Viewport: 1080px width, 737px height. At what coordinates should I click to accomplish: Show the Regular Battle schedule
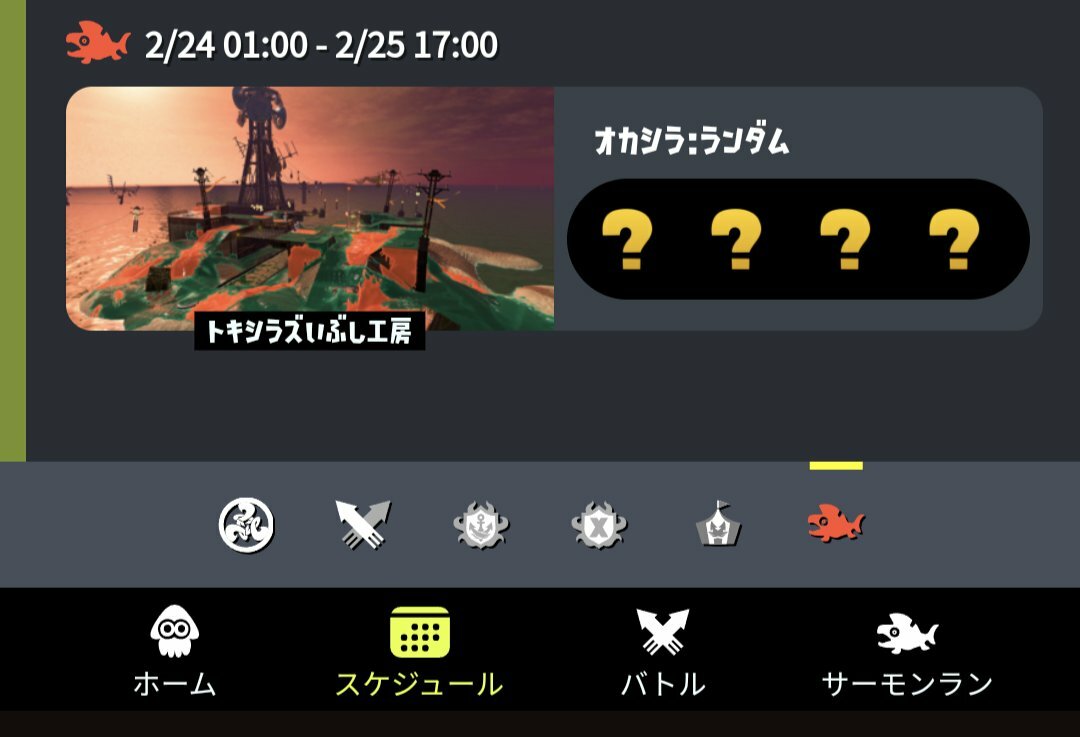(x=363, y=525)
